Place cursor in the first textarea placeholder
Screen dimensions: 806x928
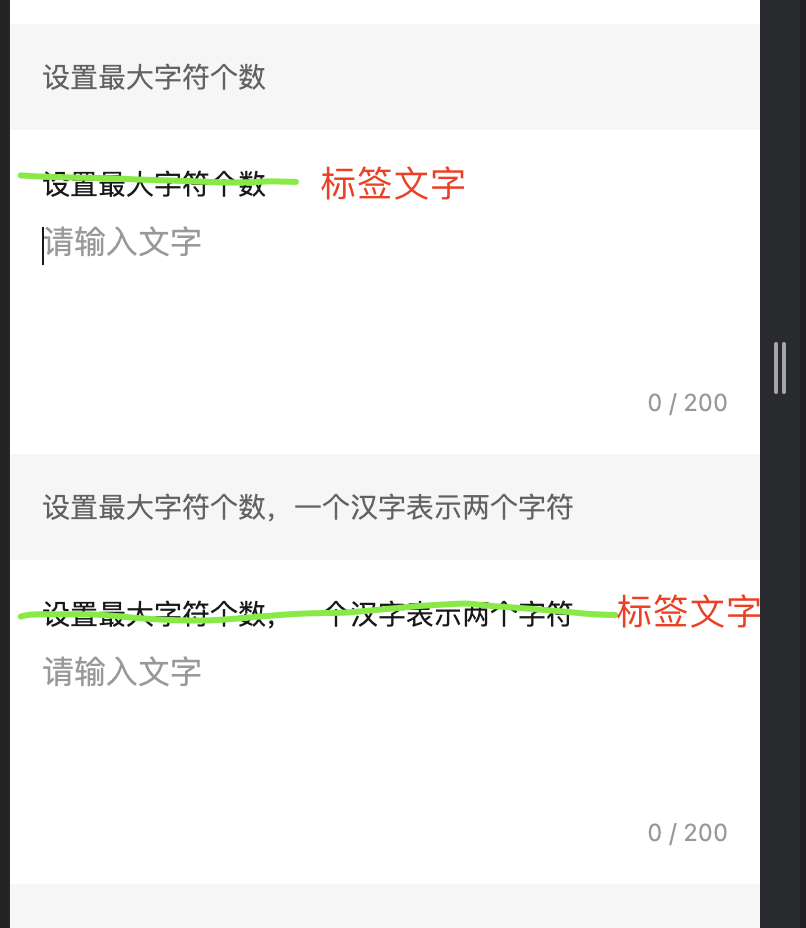120,242
